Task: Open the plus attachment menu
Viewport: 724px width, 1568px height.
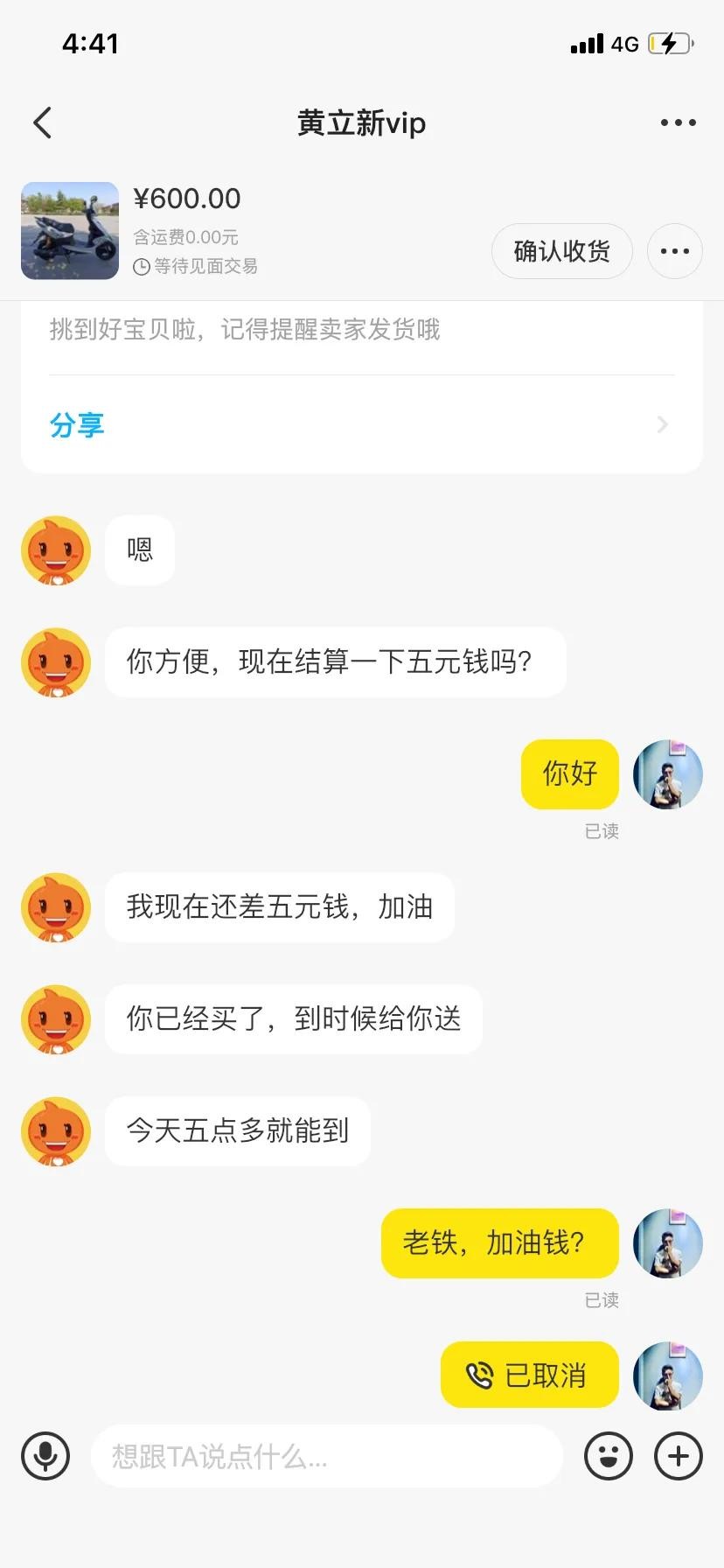Action: point(679,1456)
